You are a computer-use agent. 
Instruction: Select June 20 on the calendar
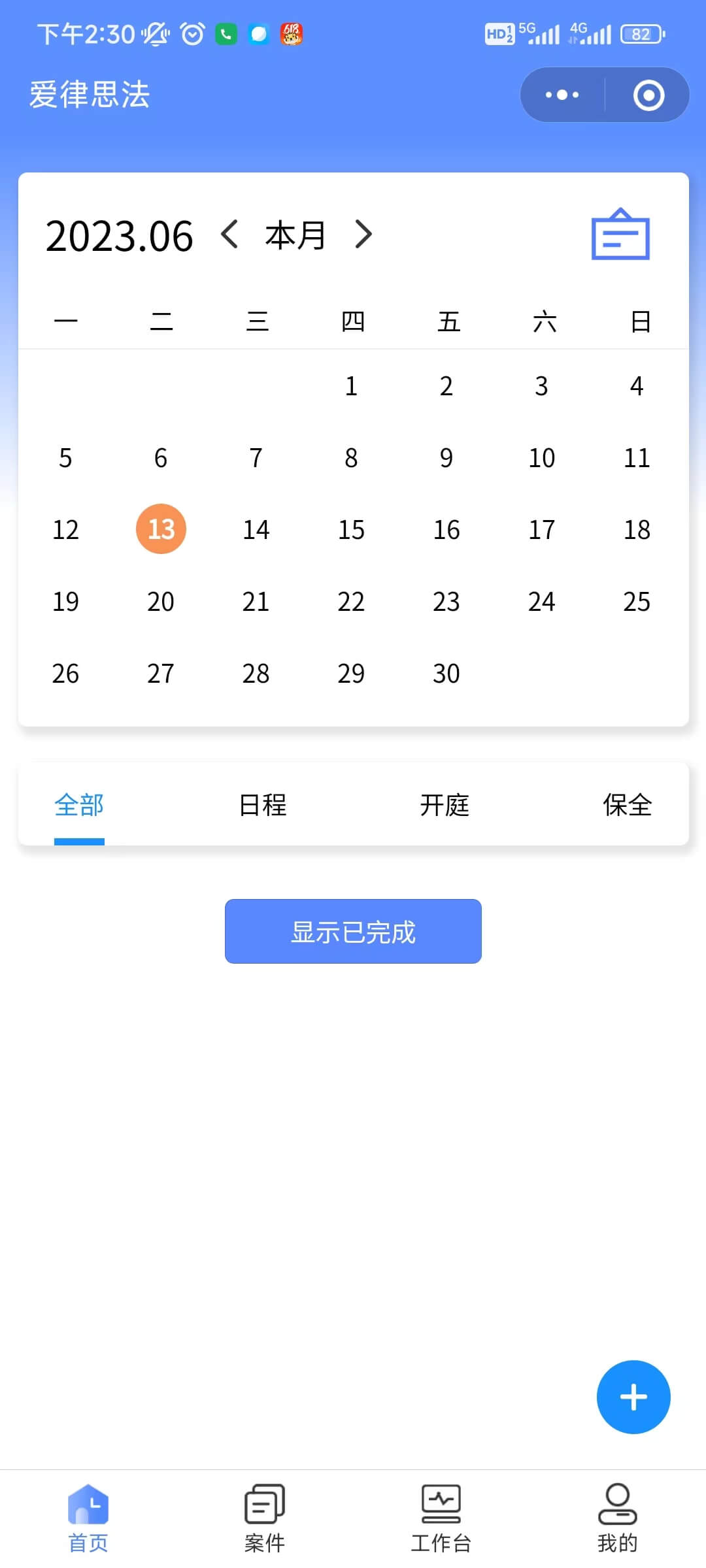[x=161, y=601]
